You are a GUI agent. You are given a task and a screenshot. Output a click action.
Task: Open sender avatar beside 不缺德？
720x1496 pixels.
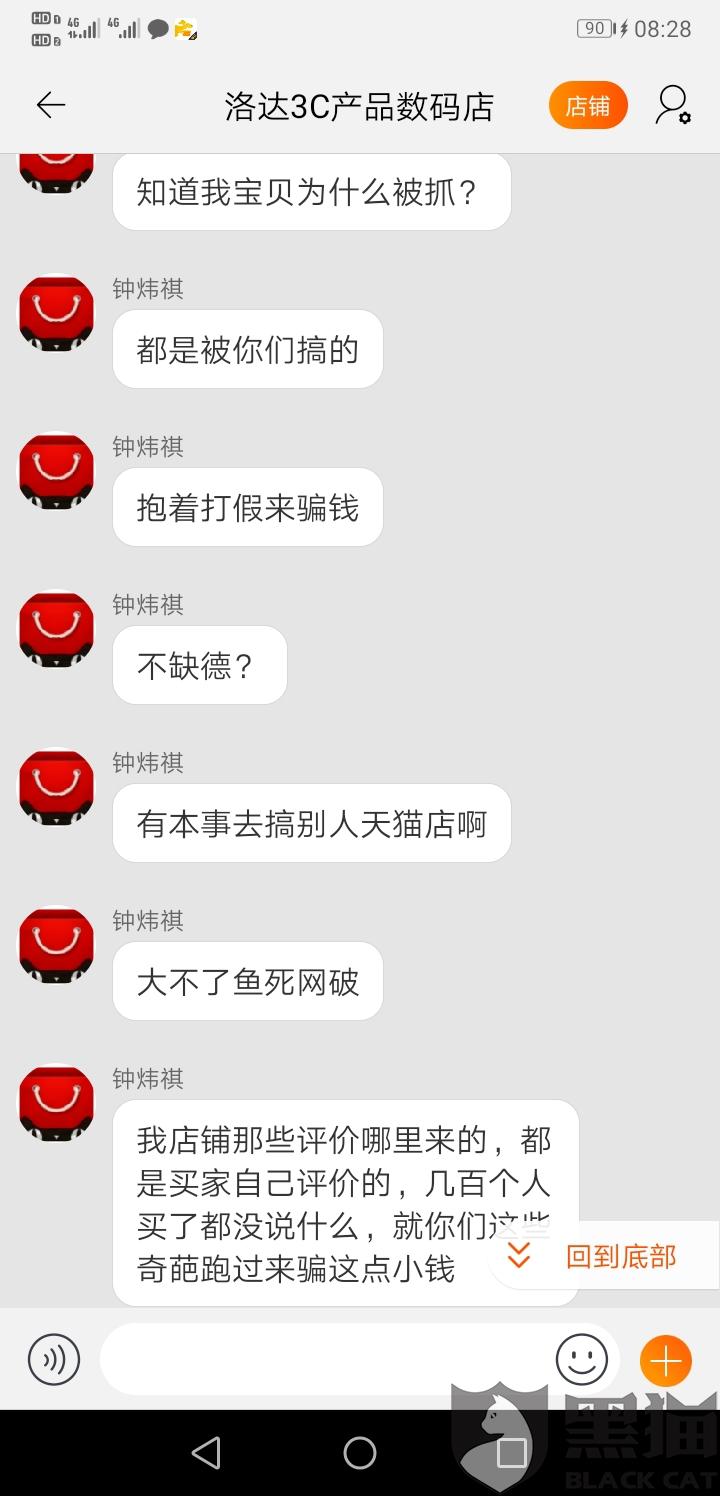pos(56,629)
